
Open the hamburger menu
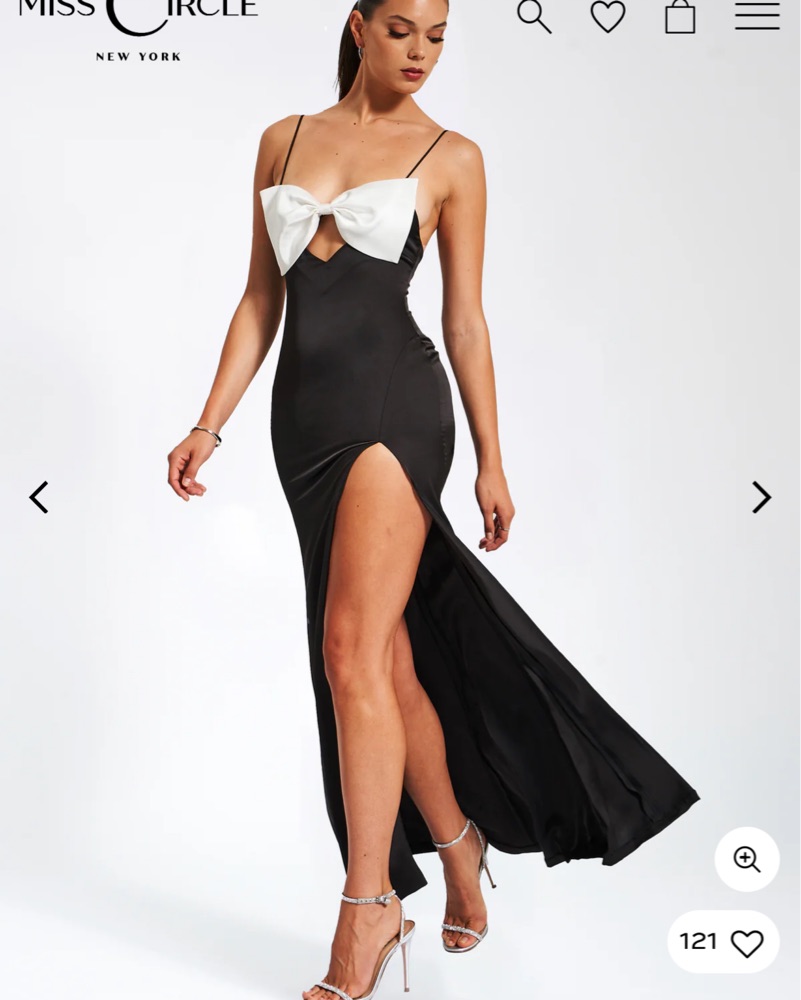click(757, 16)
